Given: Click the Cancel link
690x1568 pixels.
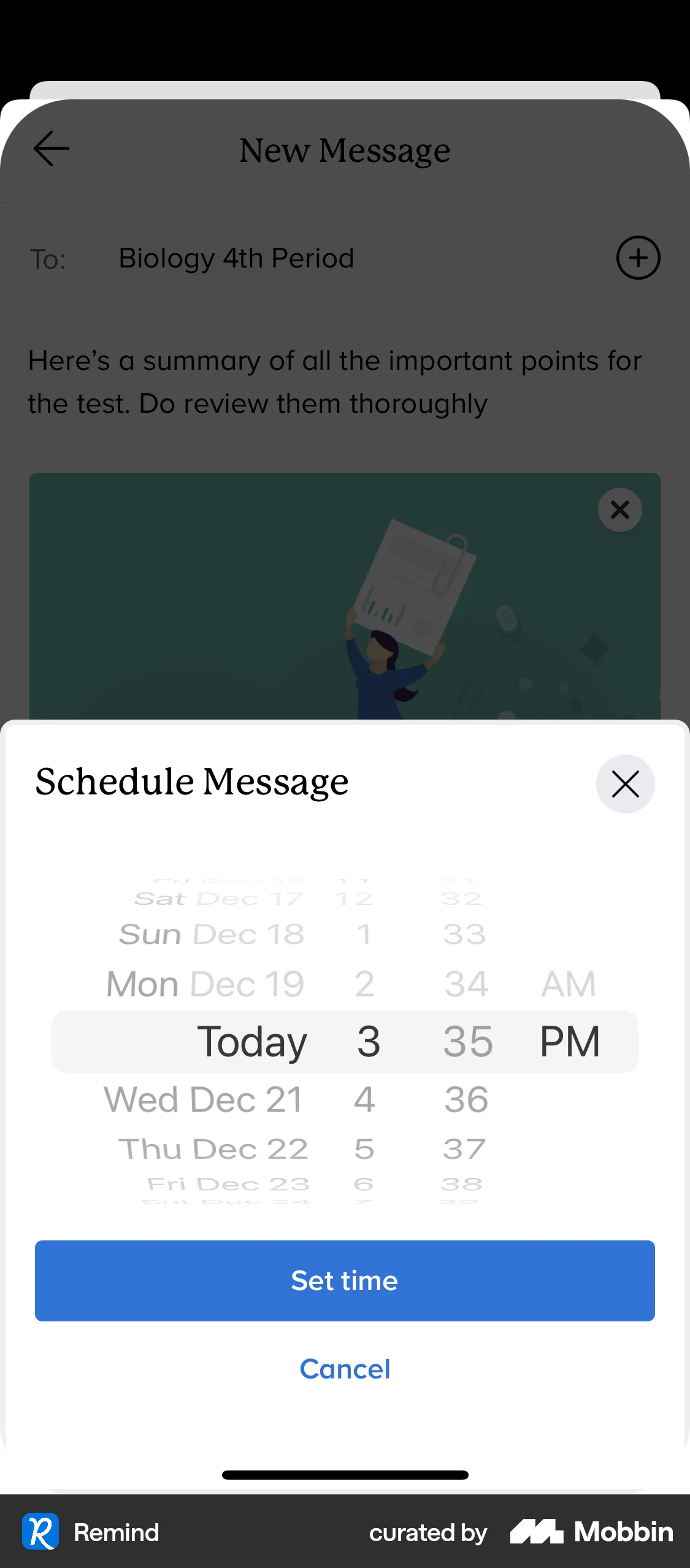Looking at the screenshot, I should [x=344, y=1369].
